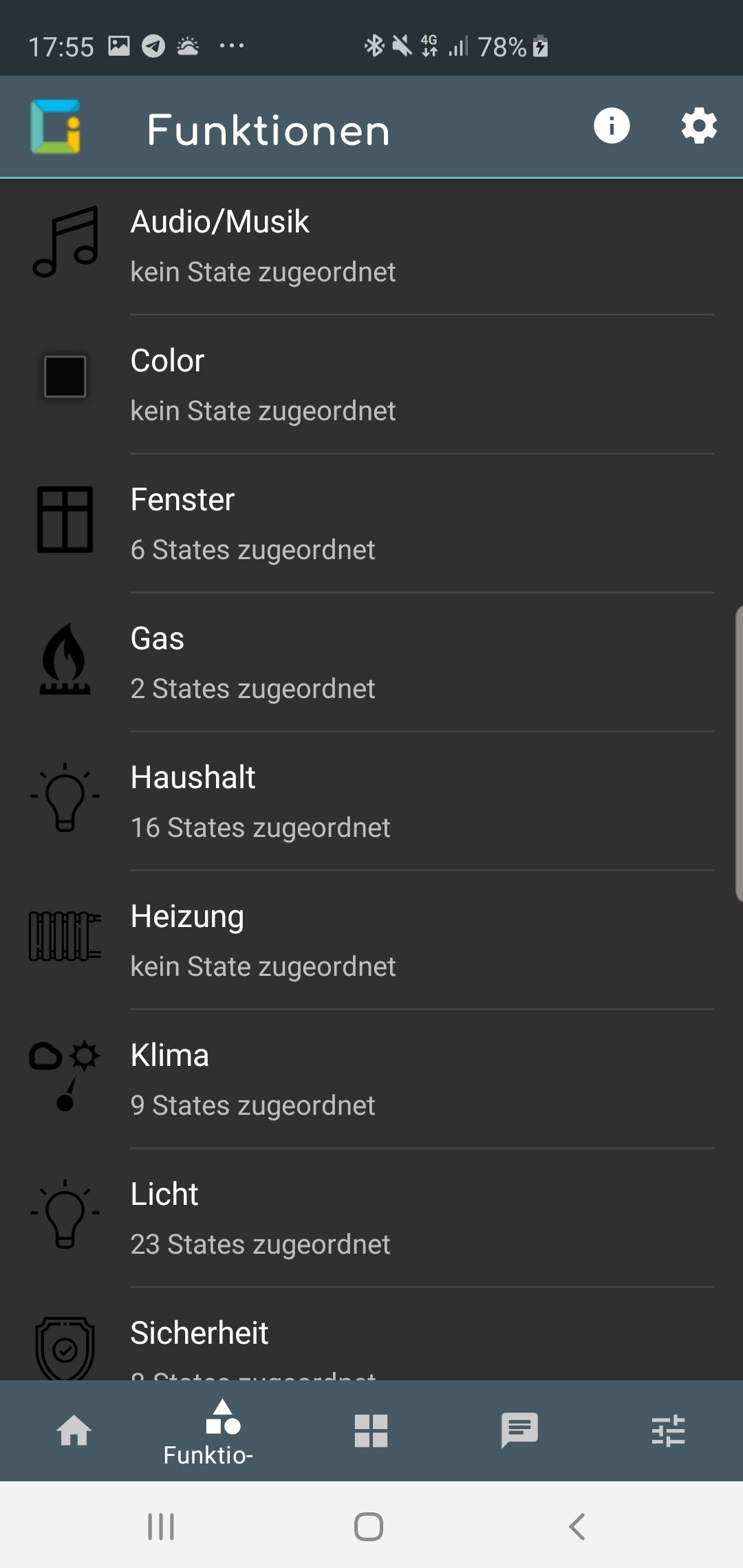The width and height of the screenshot is (743, 1568).
Task: Open the settings gear
Action: [x=699, y=126]
